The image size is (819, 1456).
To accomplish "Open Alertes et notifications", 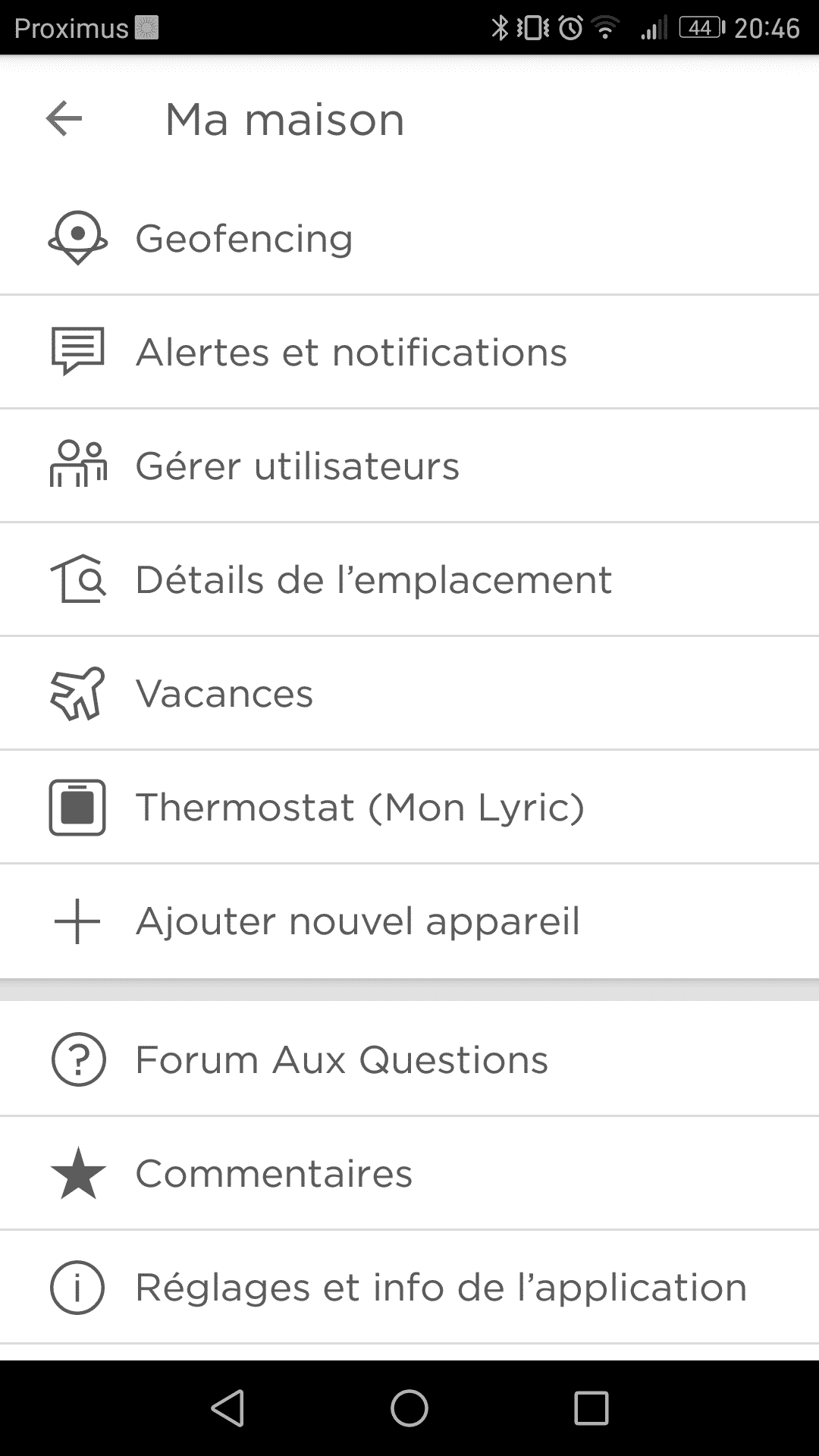I will (x=409, y=352).
